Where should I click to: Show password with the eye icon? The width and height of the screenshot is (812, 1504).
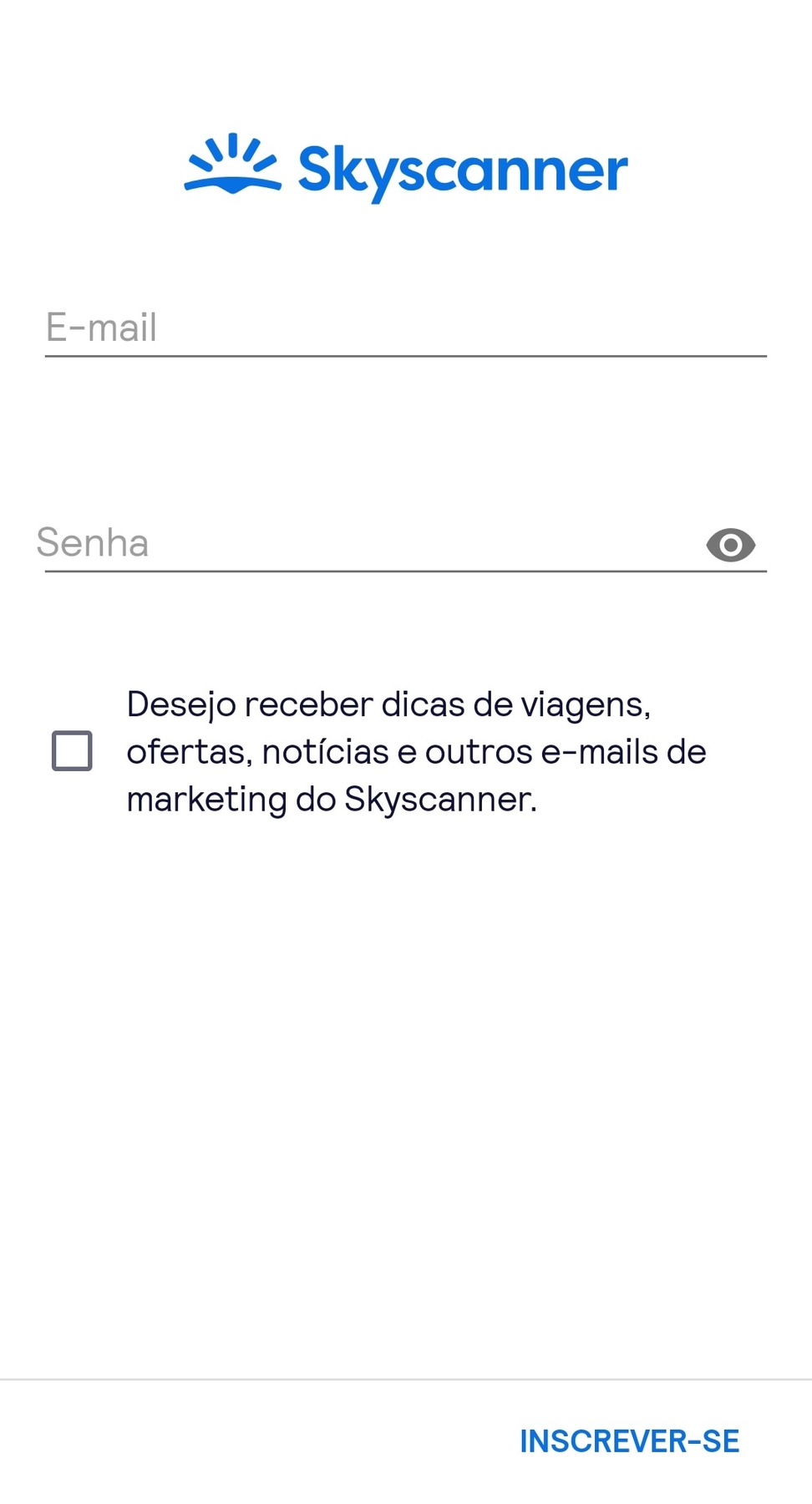pyautogui.click(x=731, y=546)
